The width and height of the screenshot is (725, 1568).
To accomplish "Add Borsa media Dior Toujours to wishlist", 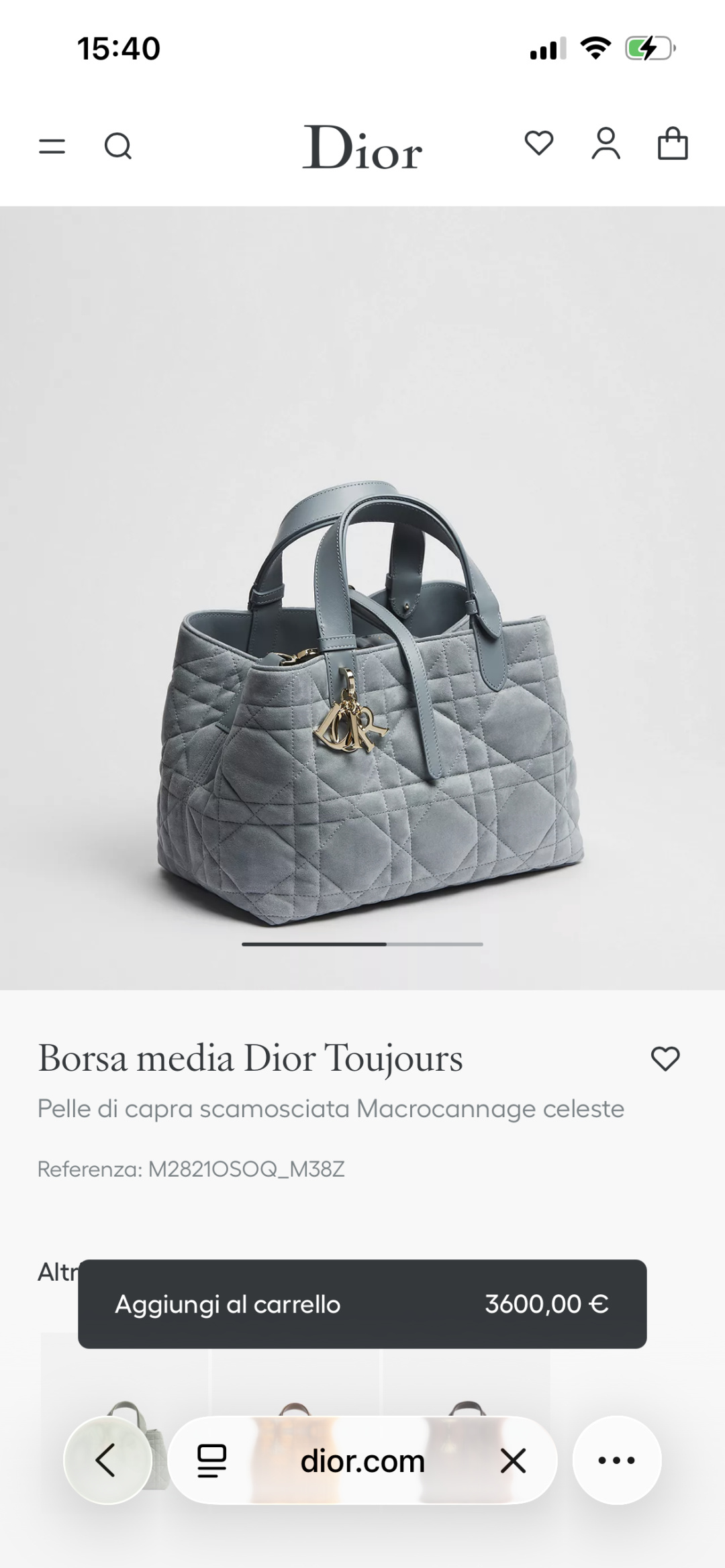I will pyautogui.click(x=665, y=1058).
